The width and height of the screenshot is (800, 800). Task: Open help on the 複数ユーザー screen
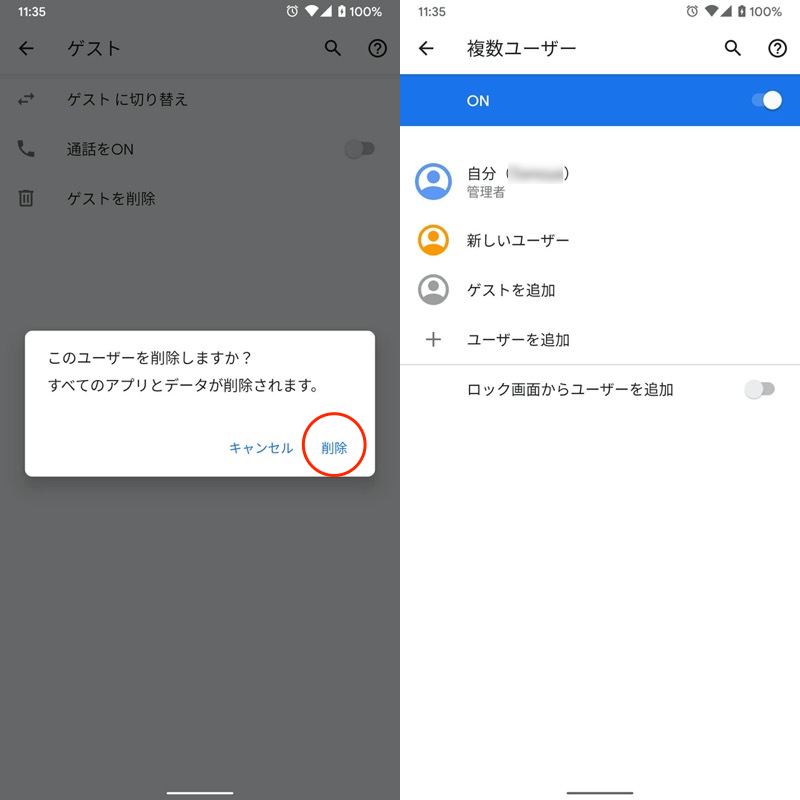[777, 48]
